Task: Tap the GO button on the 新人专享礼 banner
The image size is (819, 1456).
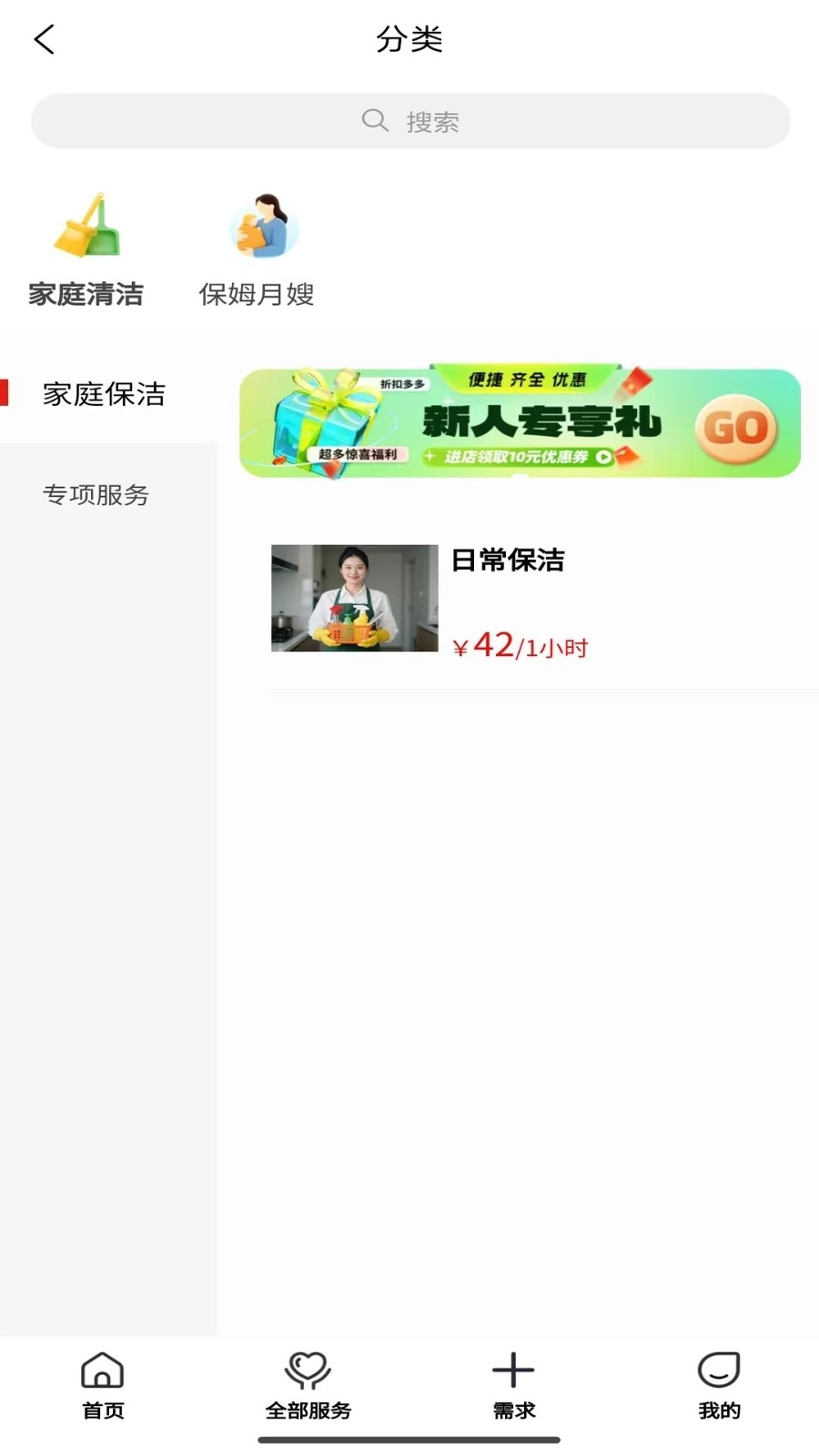Action: [x=736, y=427]
